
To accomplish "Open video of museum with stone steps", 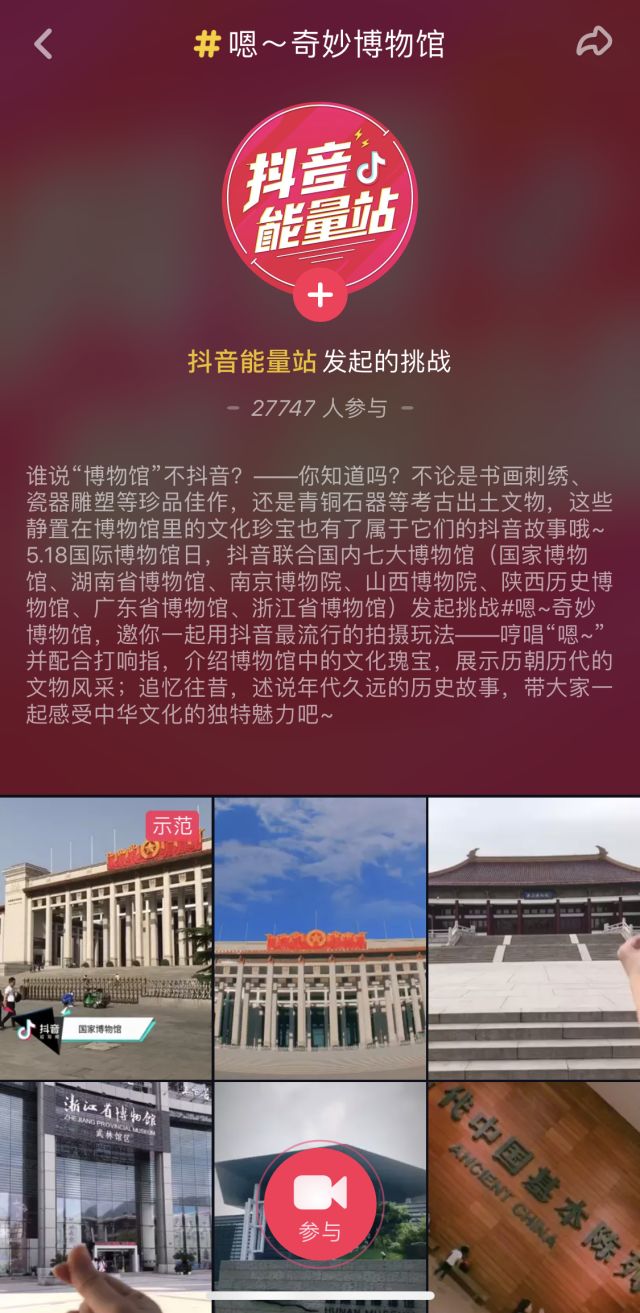I will click(x=534, y=938).
